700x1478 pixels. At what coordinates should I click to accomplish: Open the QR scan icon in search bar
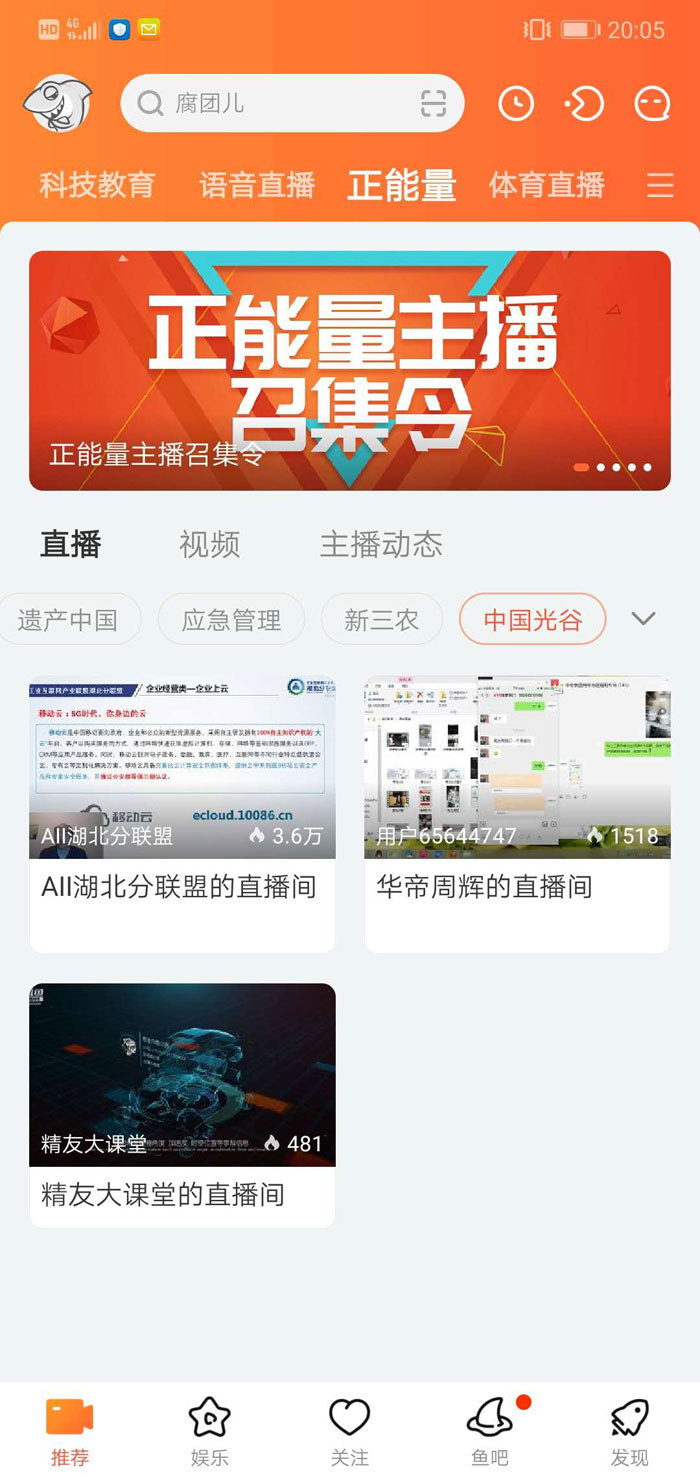[433, 103]
